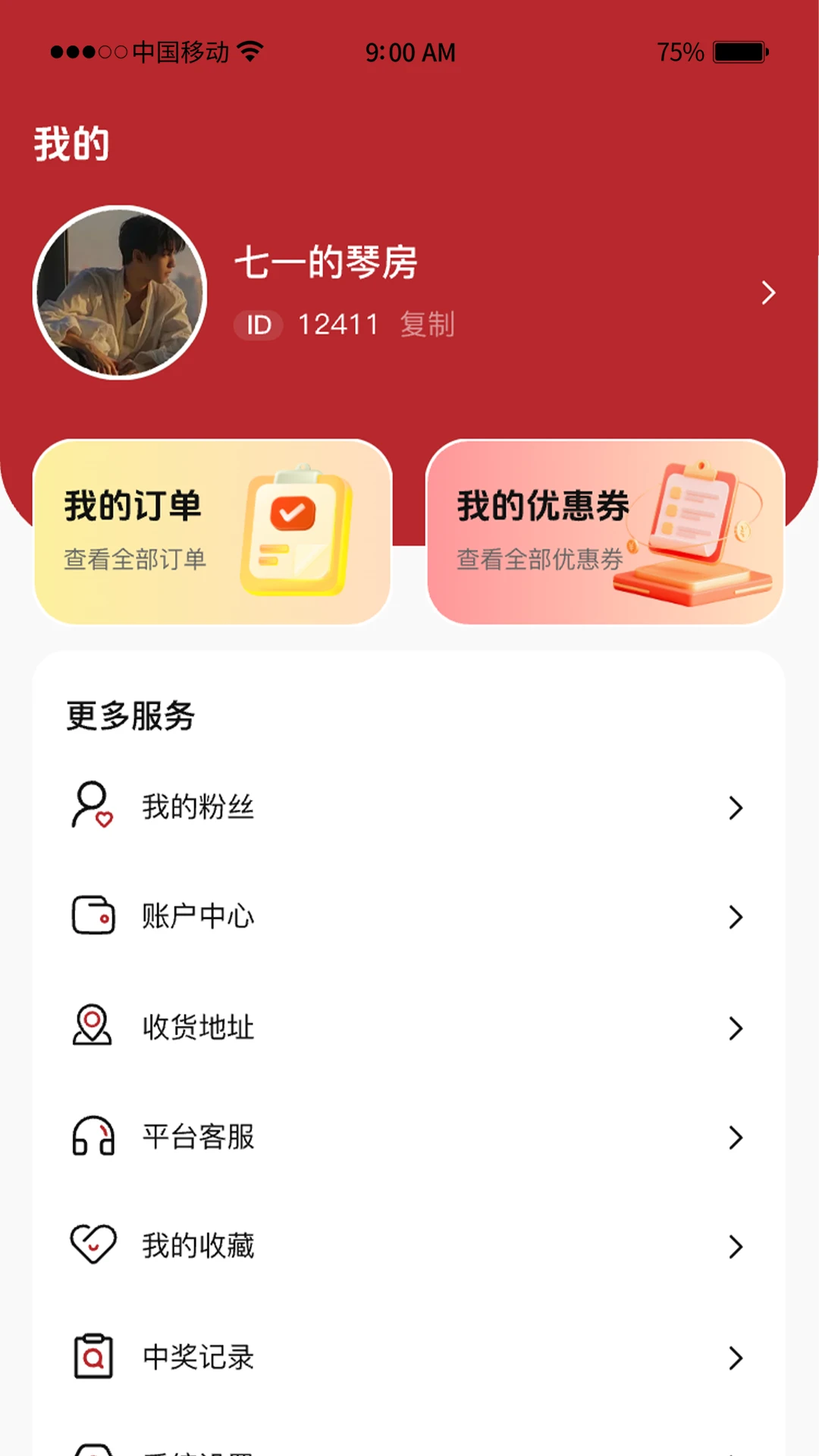The height and width of the screenshot is (1456, 819).
Task: Click the 平台客服 headset icon
Action: click(x=91, y=1137)
